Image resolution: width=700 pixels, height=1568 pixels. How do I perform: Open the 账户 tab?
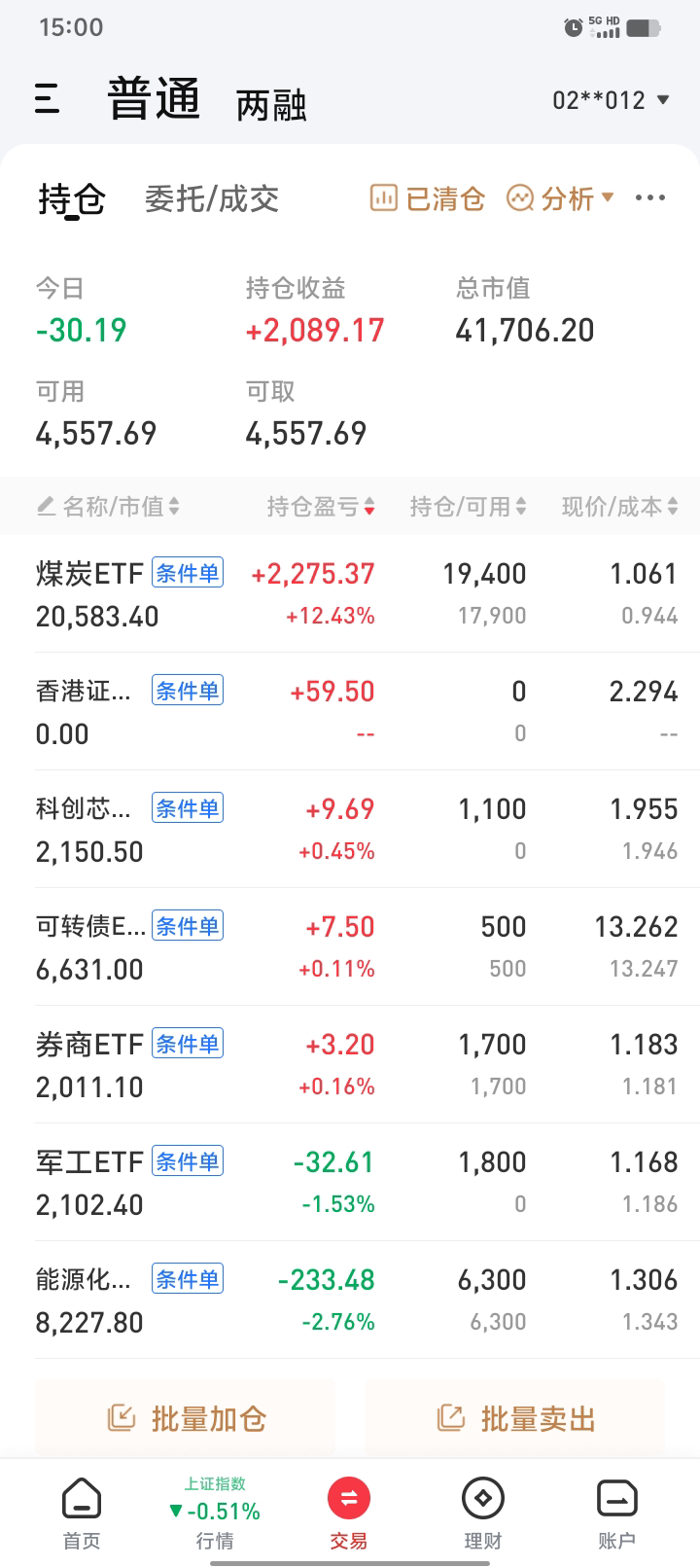tap(616, 1513)
